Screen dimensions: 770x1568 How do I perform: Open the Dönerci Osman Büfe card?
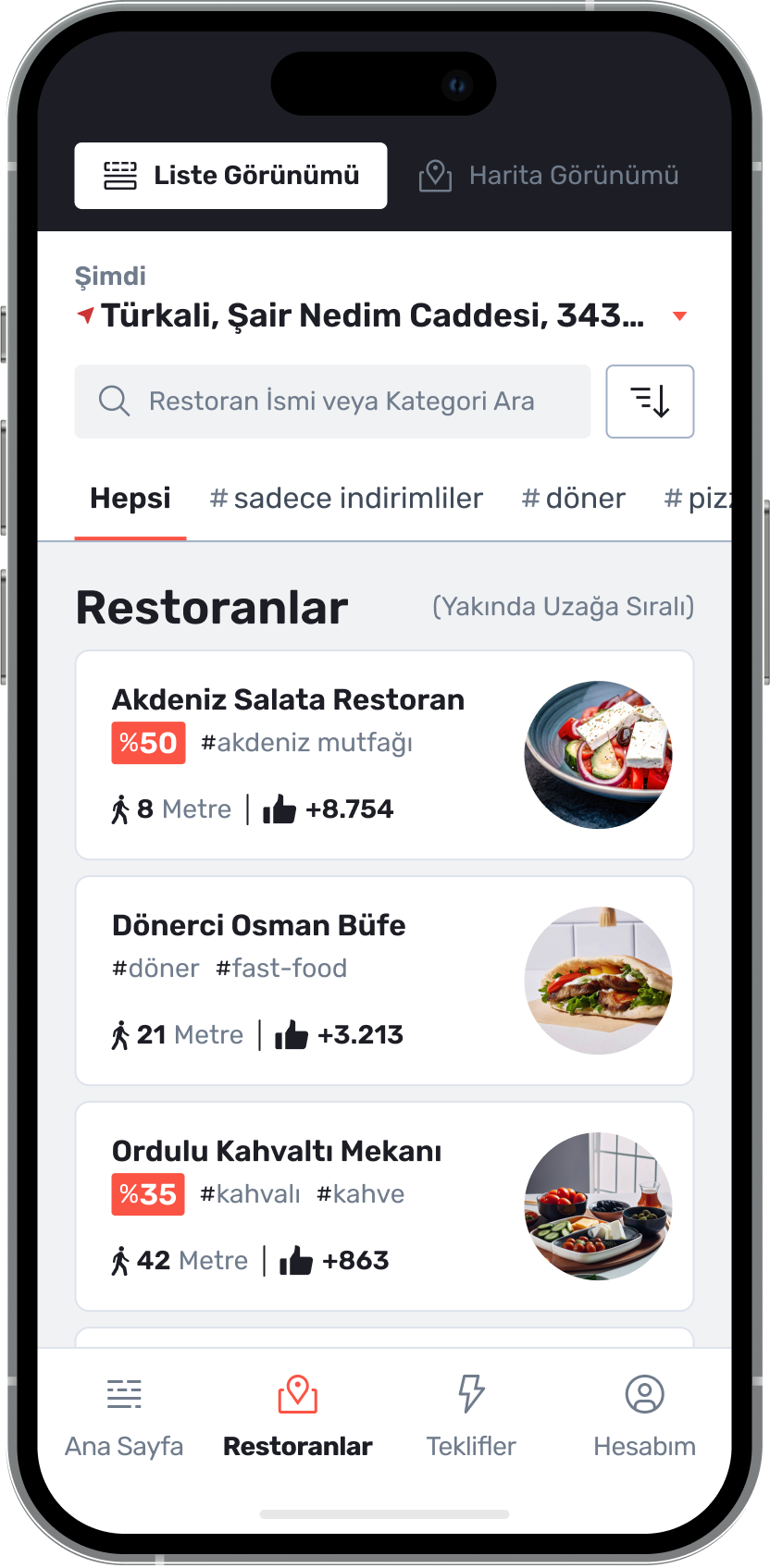(384, 981)
